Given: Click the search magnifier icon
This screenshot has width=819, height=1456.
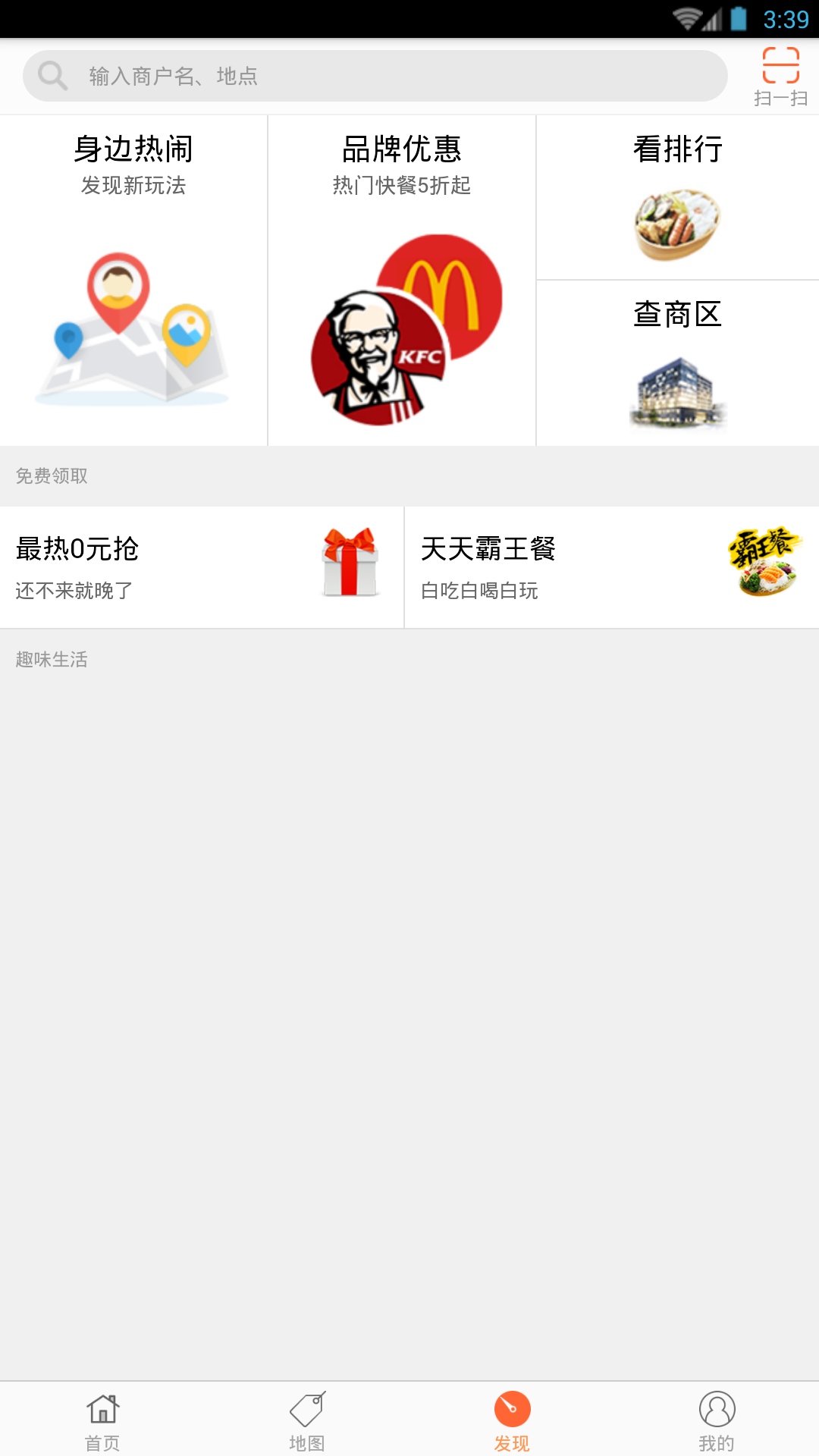Looking at the screenshot, I should click(x=52, y=75).
